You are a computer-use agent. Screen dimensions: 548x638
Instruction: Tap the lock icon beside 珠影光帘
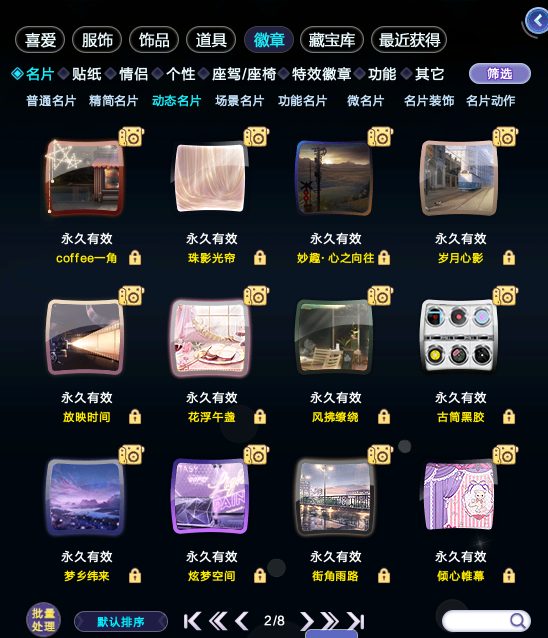(260, 258)
